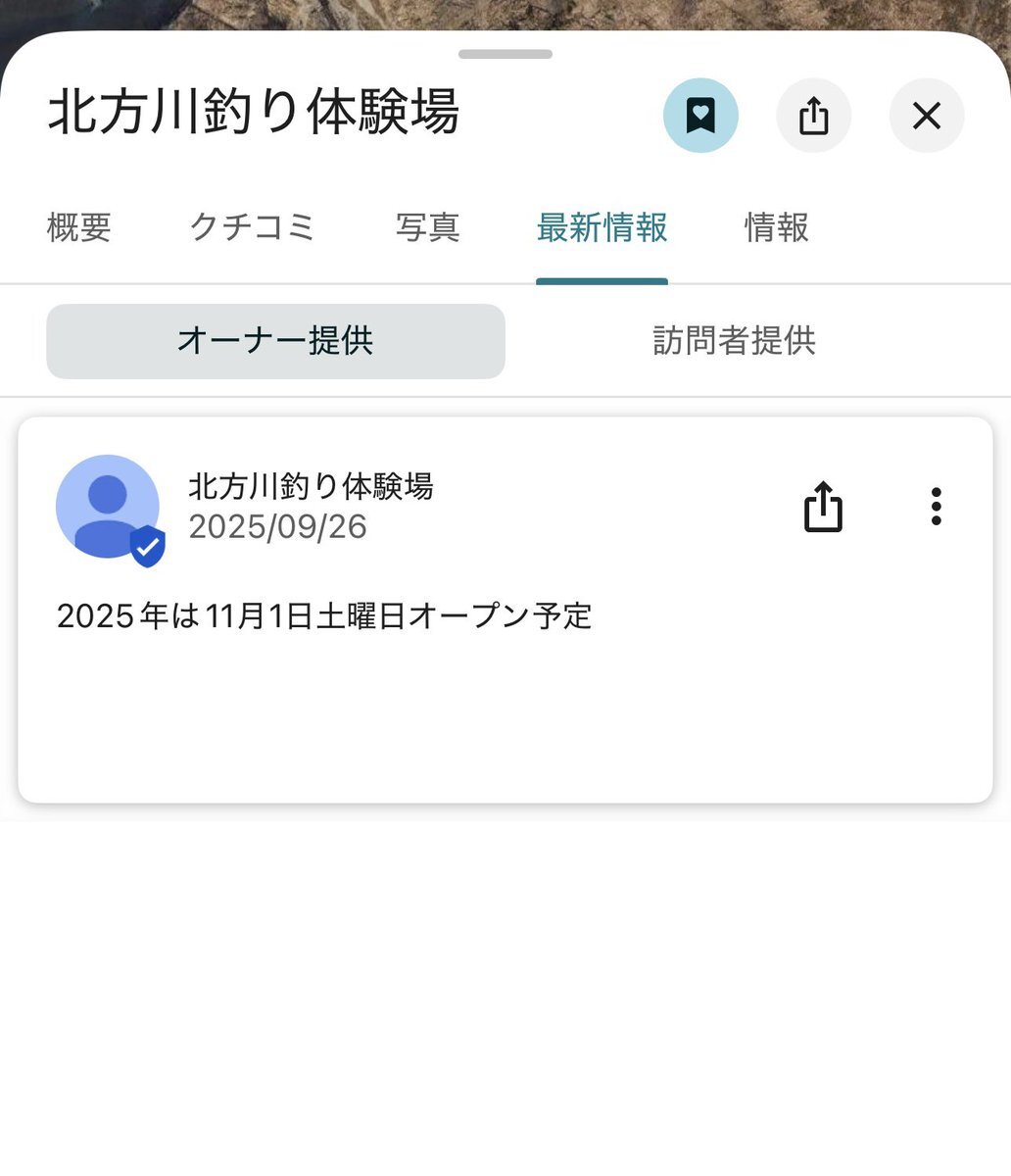
Task: Go to the 写真 tab
Action: point(428,227)
